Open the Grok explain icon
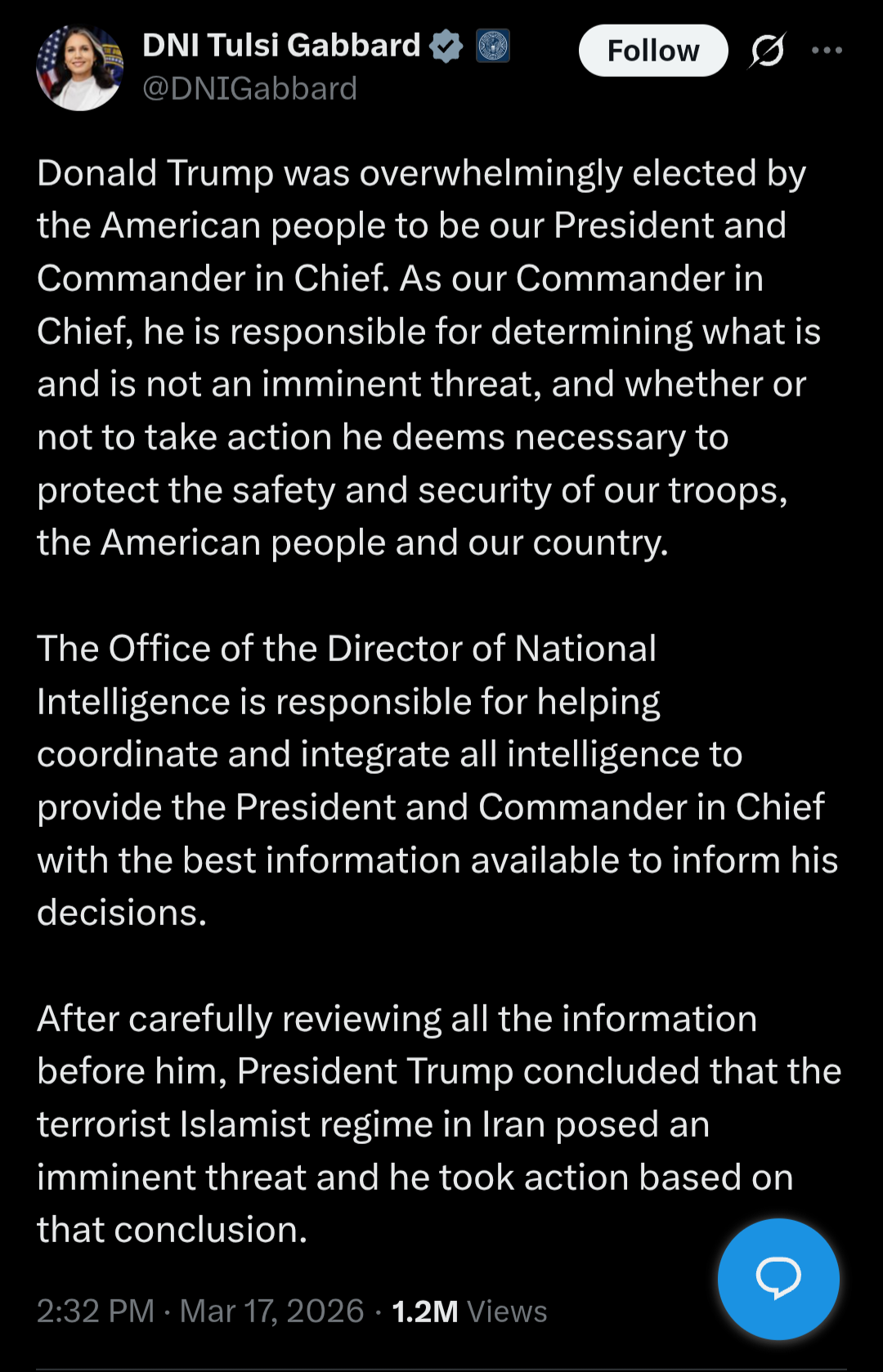Screen dimensions: 883x1372 click(x=767, y=51)
